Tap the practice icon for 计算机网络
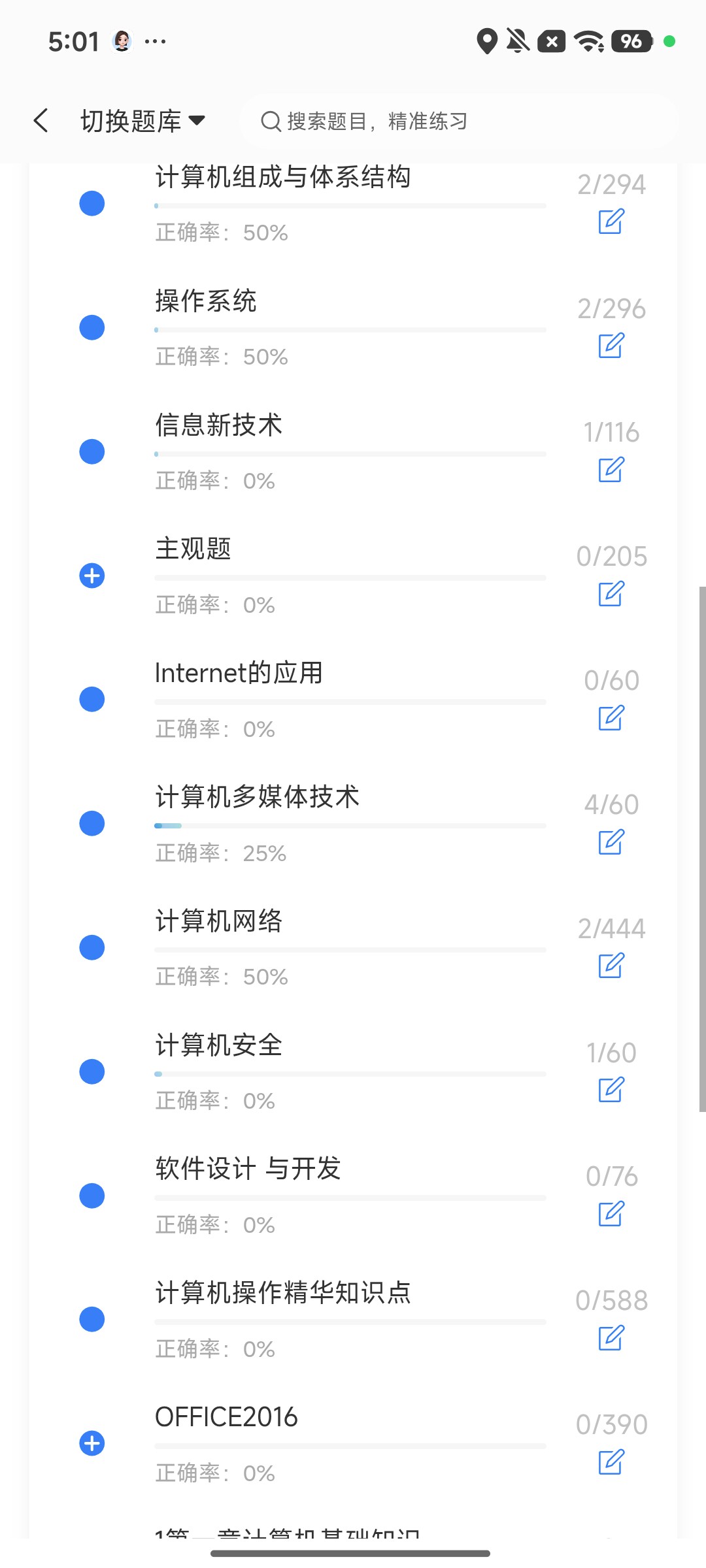Viewport: 706px width, 1568px height. [x=611, y=966]
